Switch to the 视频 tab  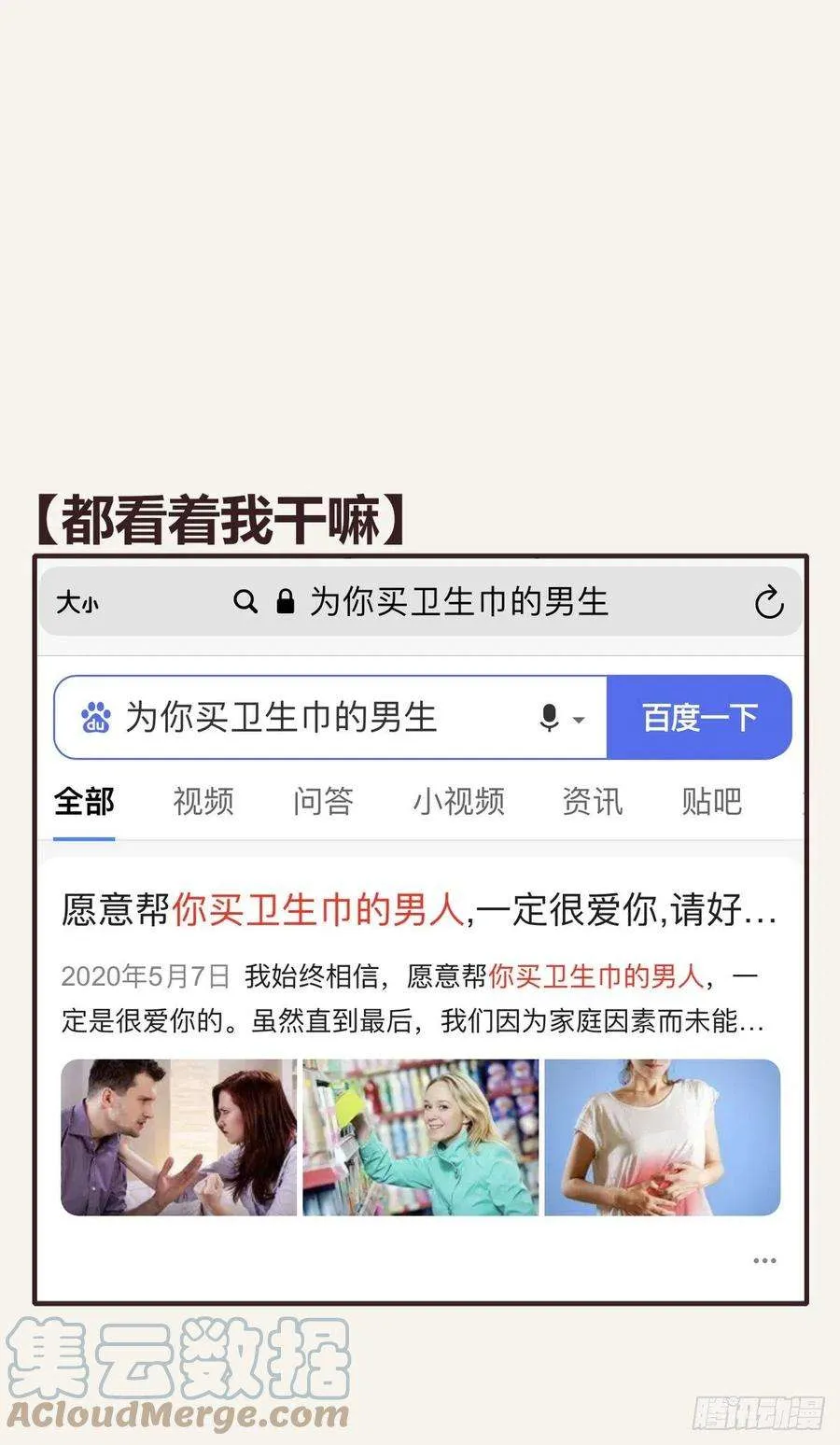203,803
